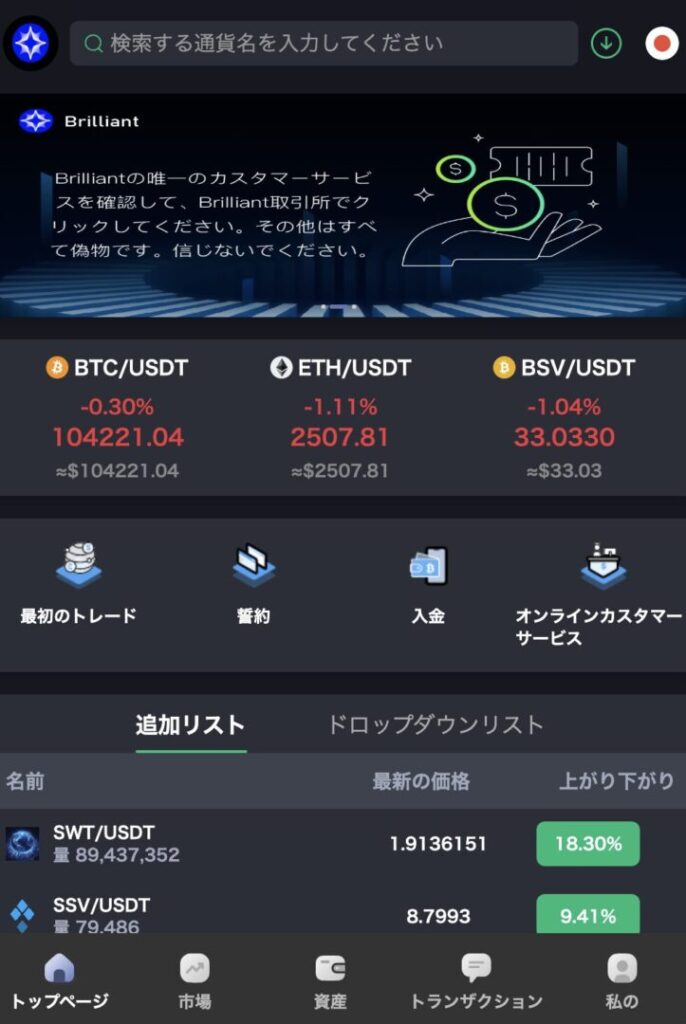Image resolution: width=686 pixels, height=1024 pixels.
Task: Open the green download icon
Action: pos(606,44)
